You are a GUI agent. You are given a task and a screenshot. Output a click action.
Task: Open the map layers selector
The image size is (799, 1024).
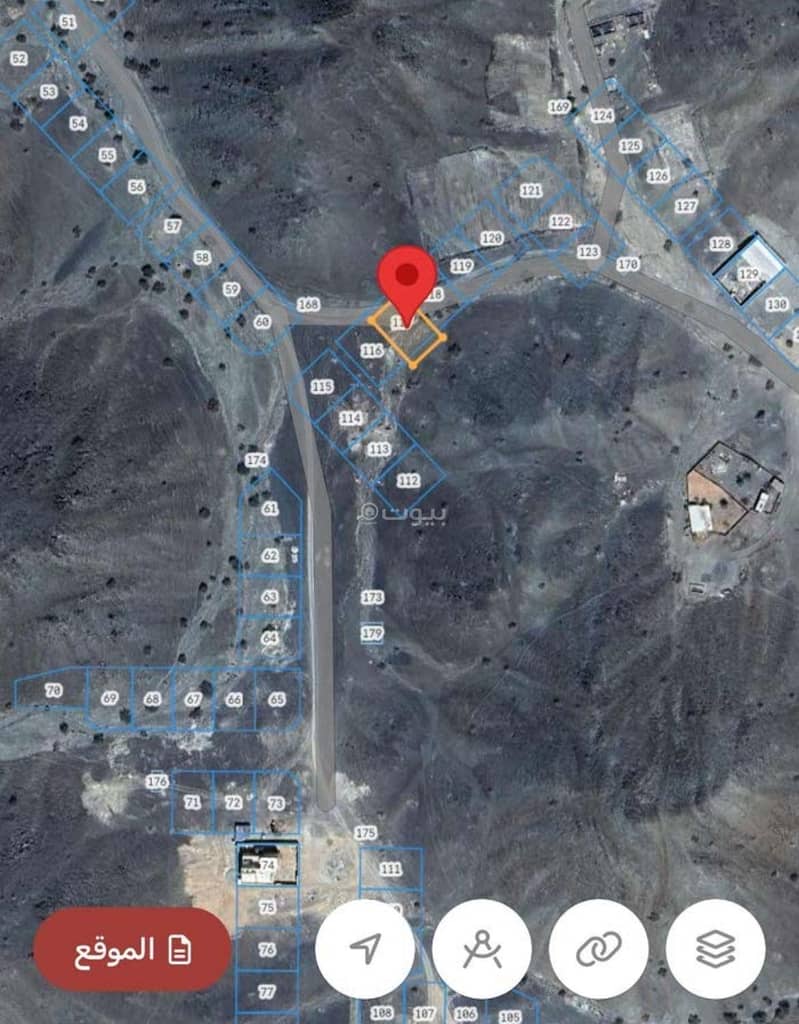716,948
